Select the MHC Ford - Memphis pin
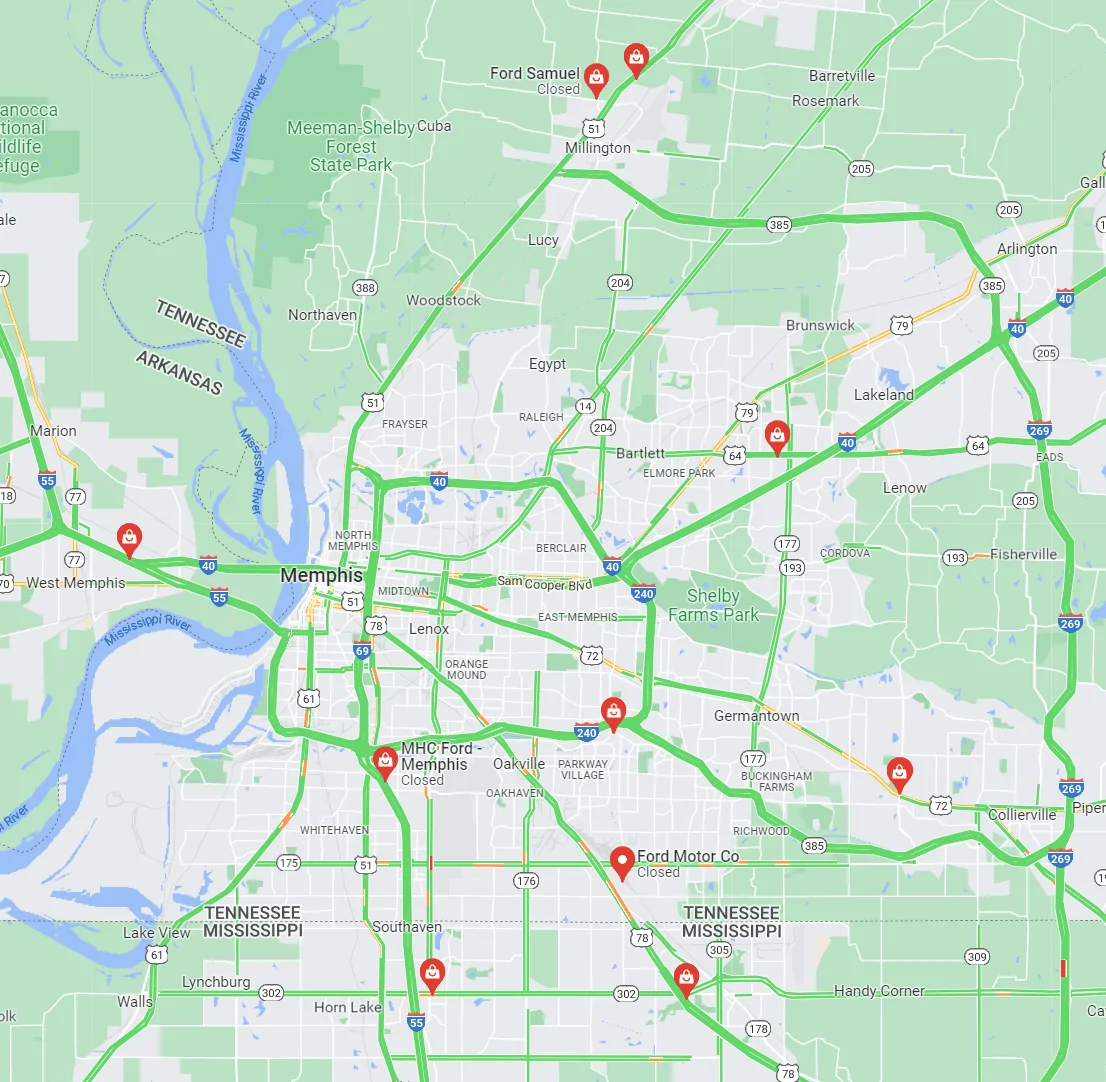 point(384,761)
